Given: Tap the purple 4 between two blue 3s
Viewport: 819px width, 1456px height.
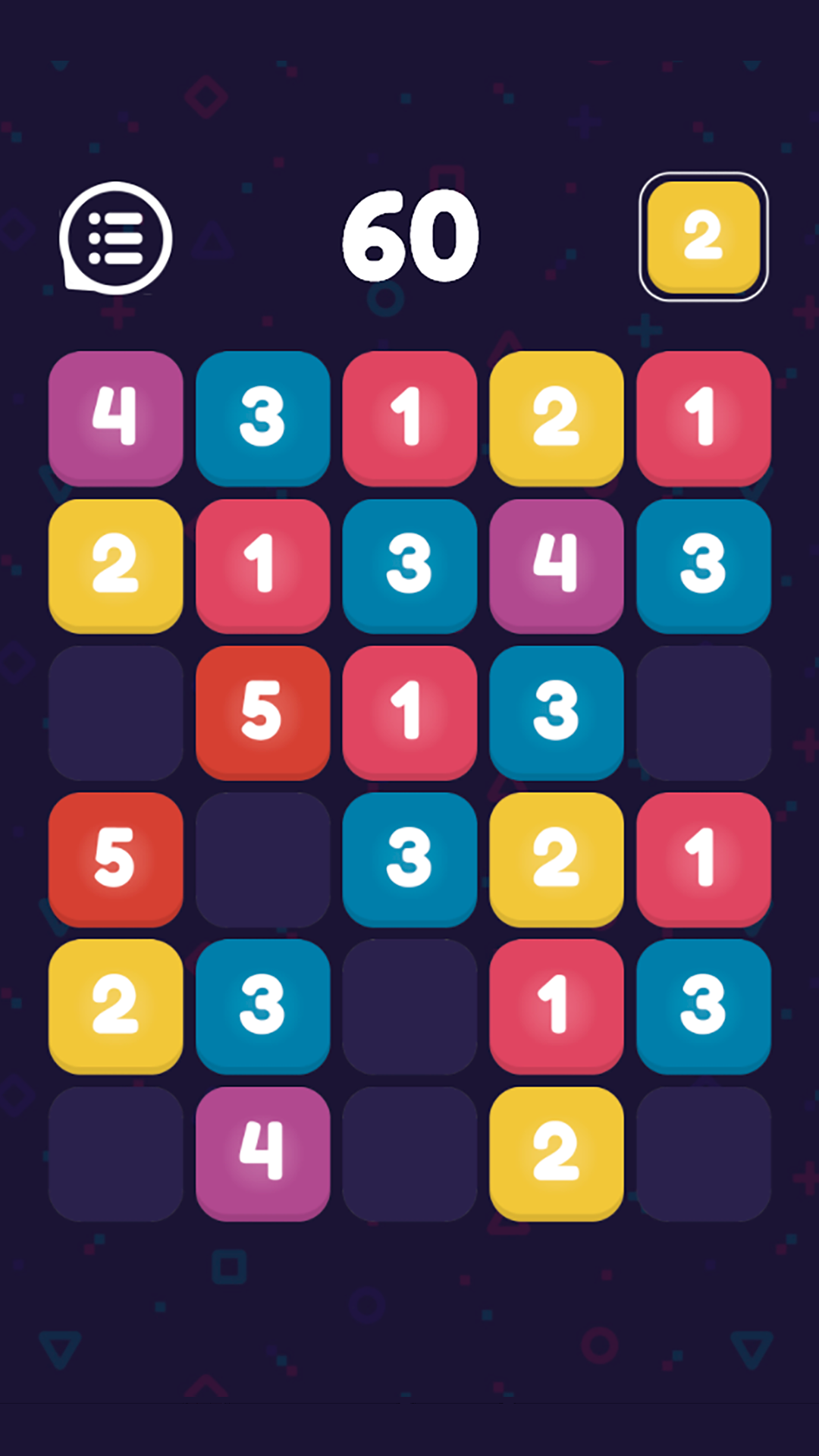Looking at the screenshot, I should [x=557, y=565].
